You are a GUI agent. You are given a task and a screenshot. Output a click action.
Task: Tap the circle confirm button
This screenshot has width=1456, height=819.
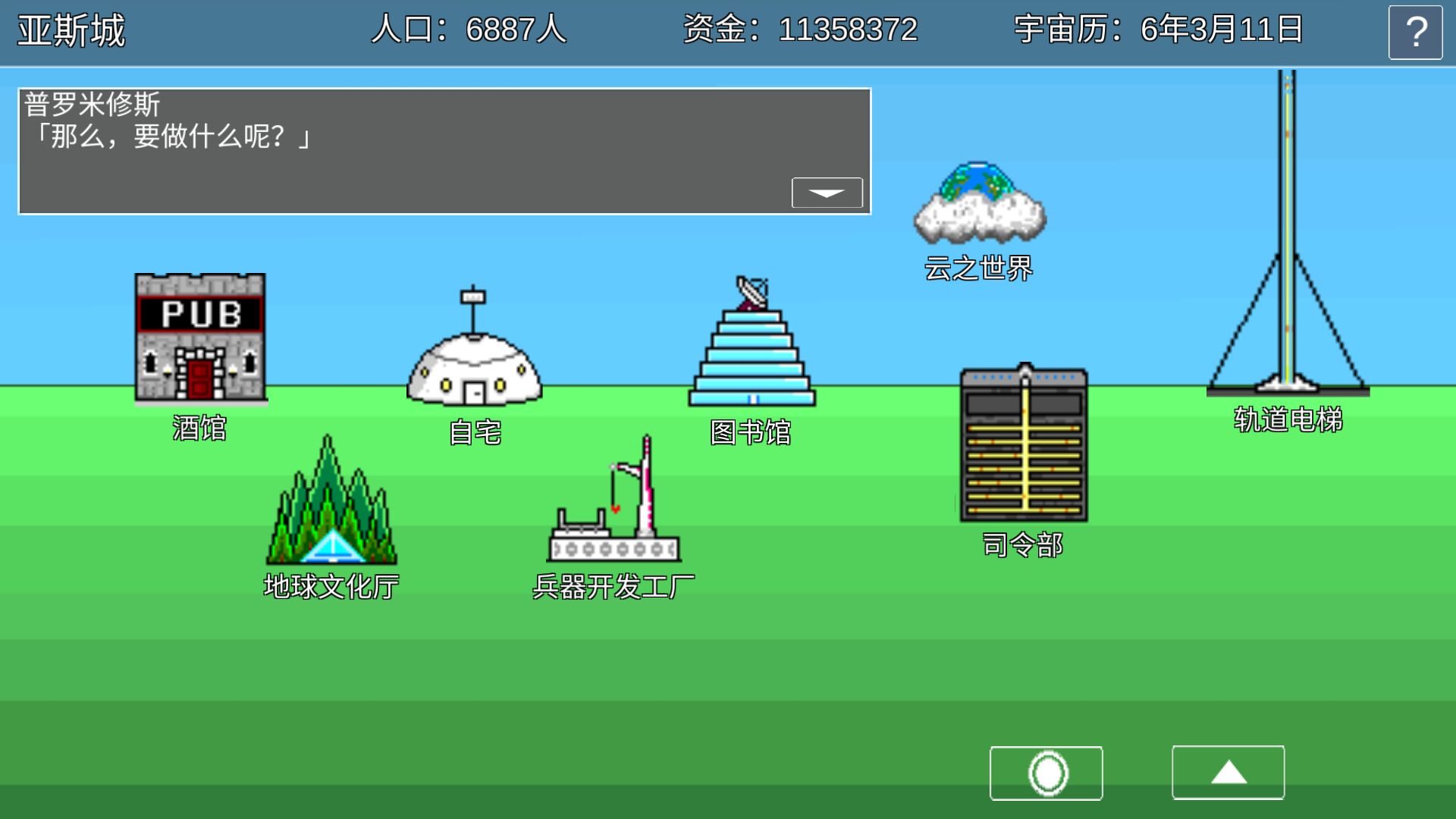(x=1046, y=773)
